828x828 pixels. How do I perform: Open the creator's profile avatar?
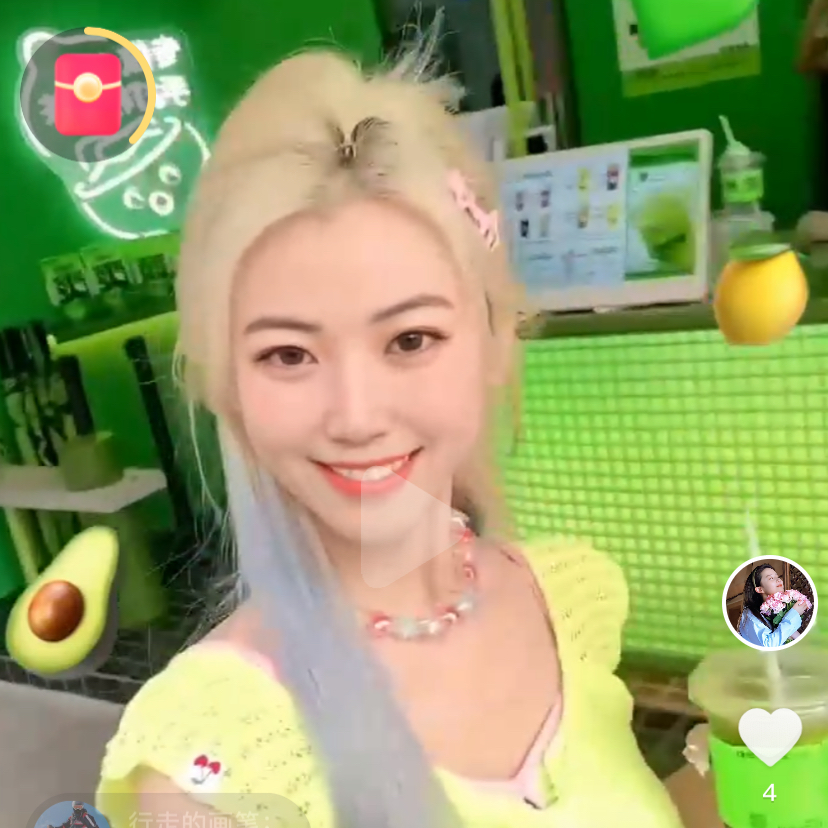click(769, 603)
